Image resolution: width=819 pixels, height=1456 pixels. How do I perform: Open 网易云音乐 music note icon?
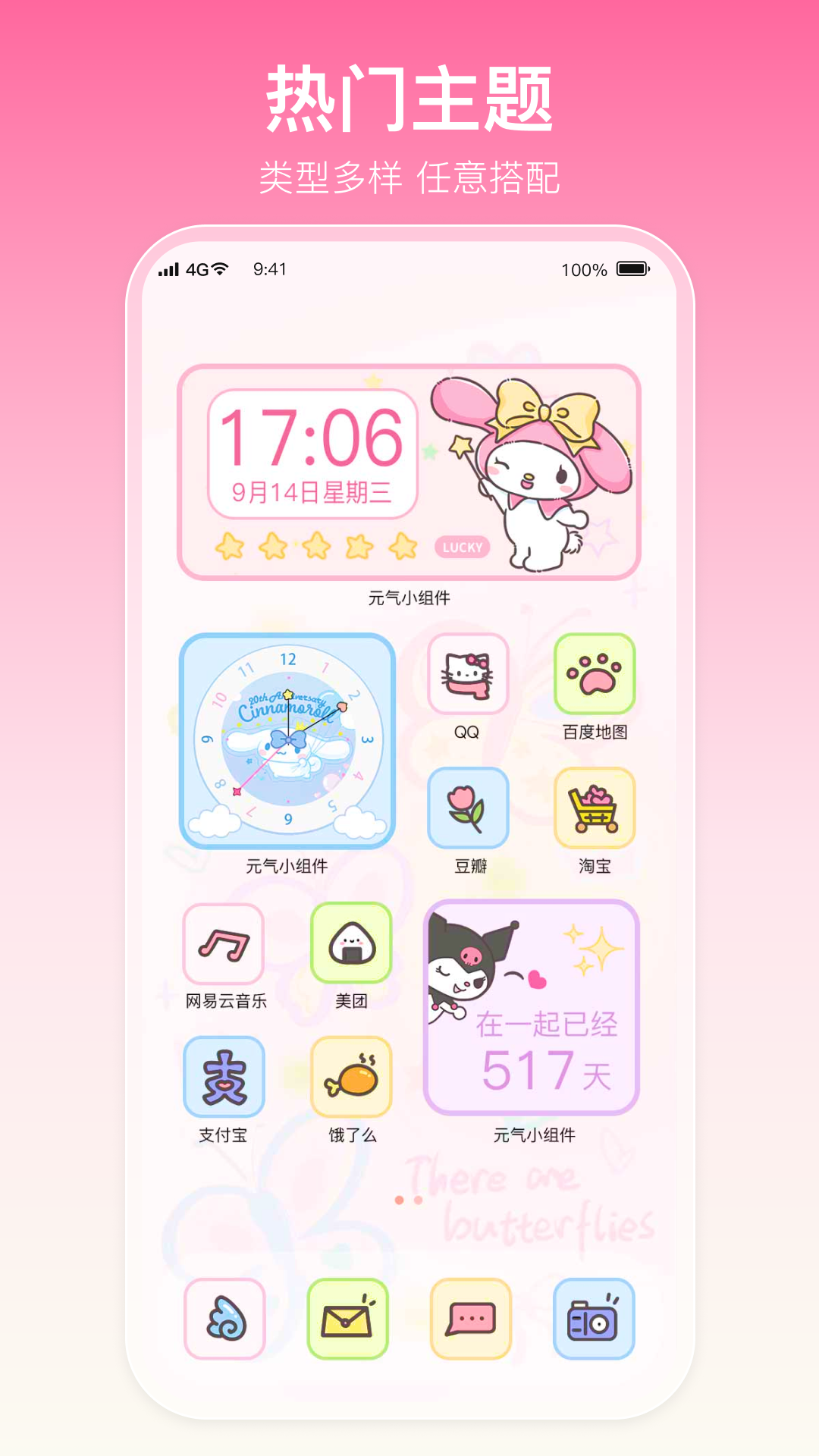pos(223,944)
